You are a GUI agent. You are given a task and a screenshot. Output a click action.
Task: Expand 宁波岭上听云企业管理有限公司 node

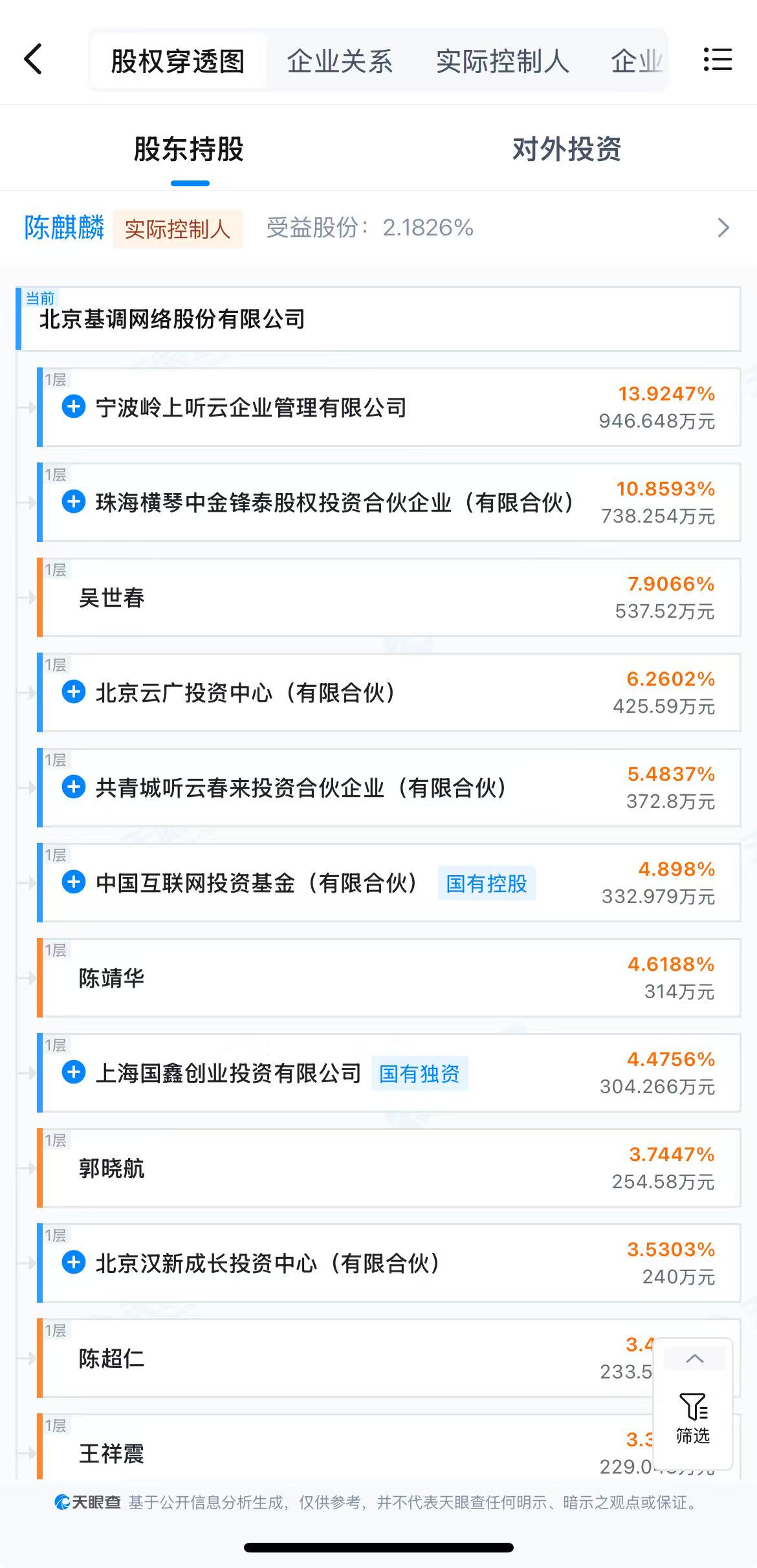point(74,407)
